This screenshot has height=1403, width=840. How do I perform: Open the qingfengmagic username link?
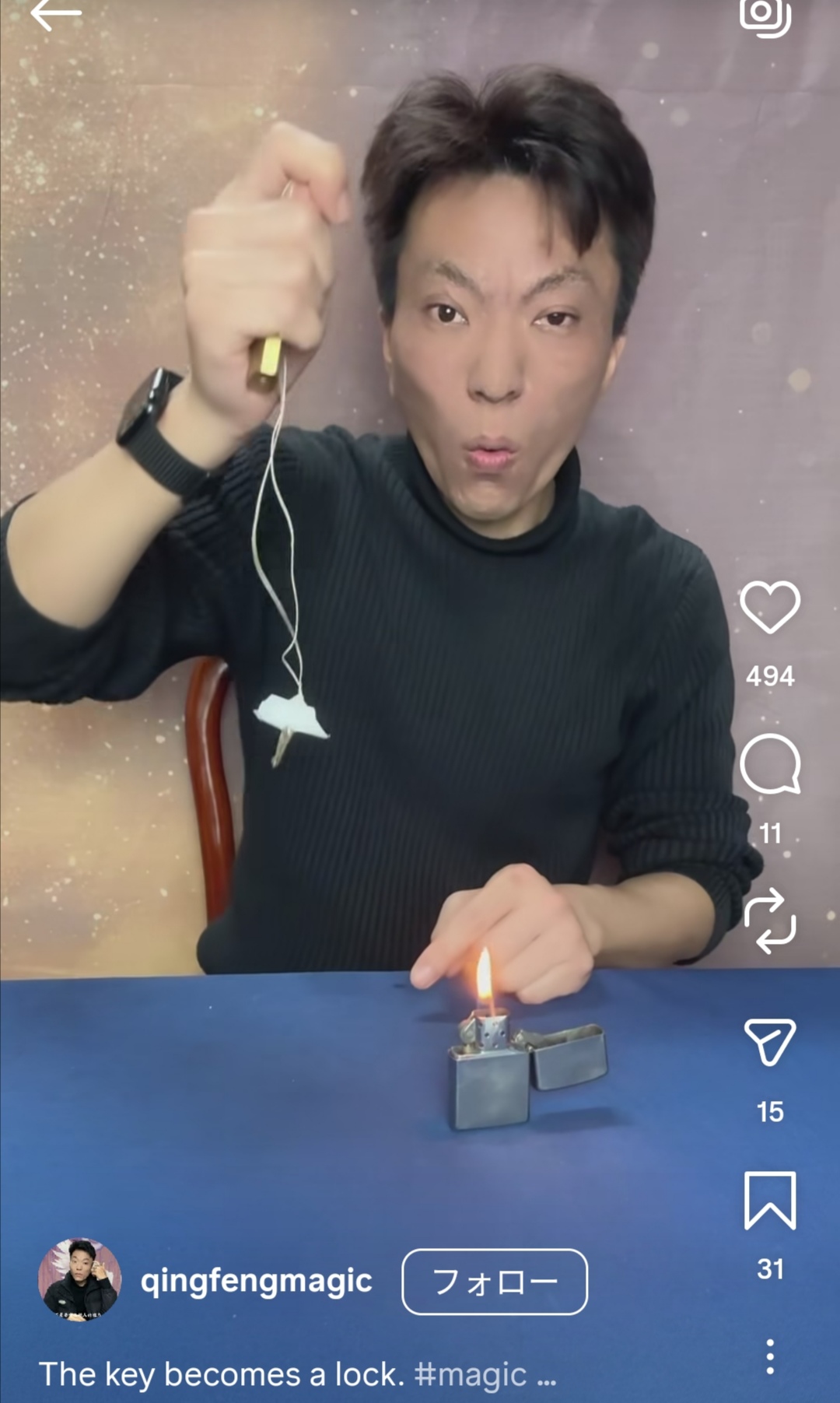257,1281
